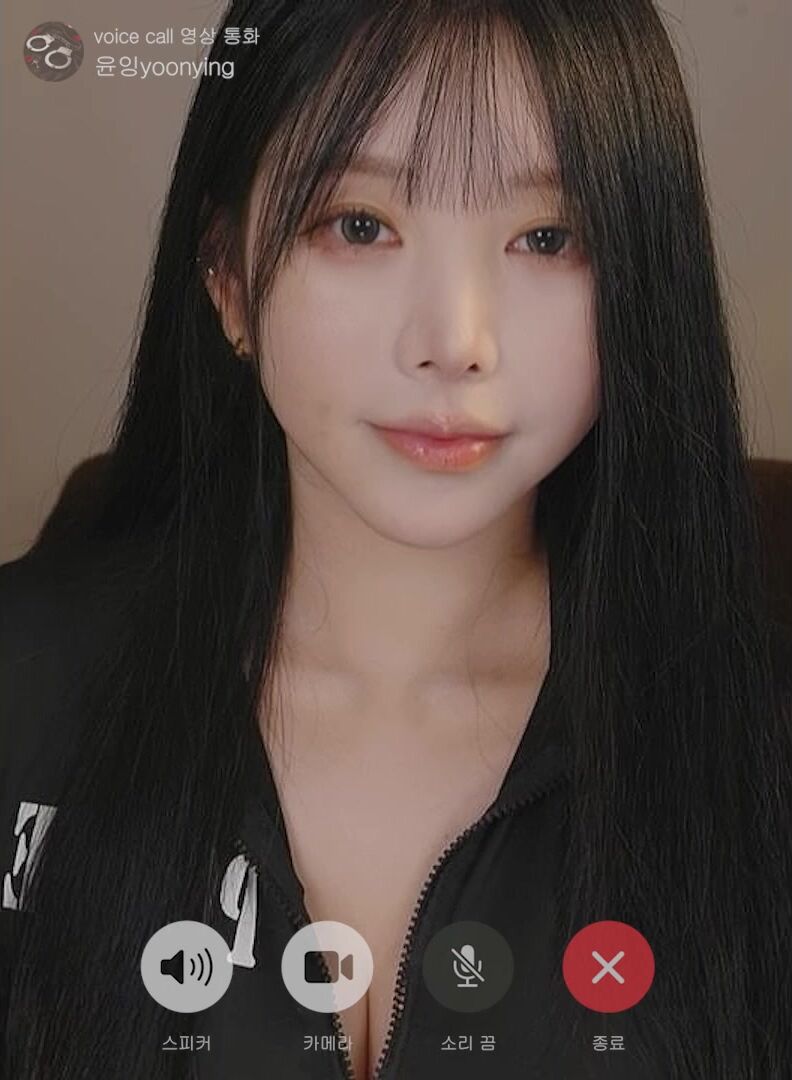
Task: Toggle the speaker button
Action: (x=187, y=967)
